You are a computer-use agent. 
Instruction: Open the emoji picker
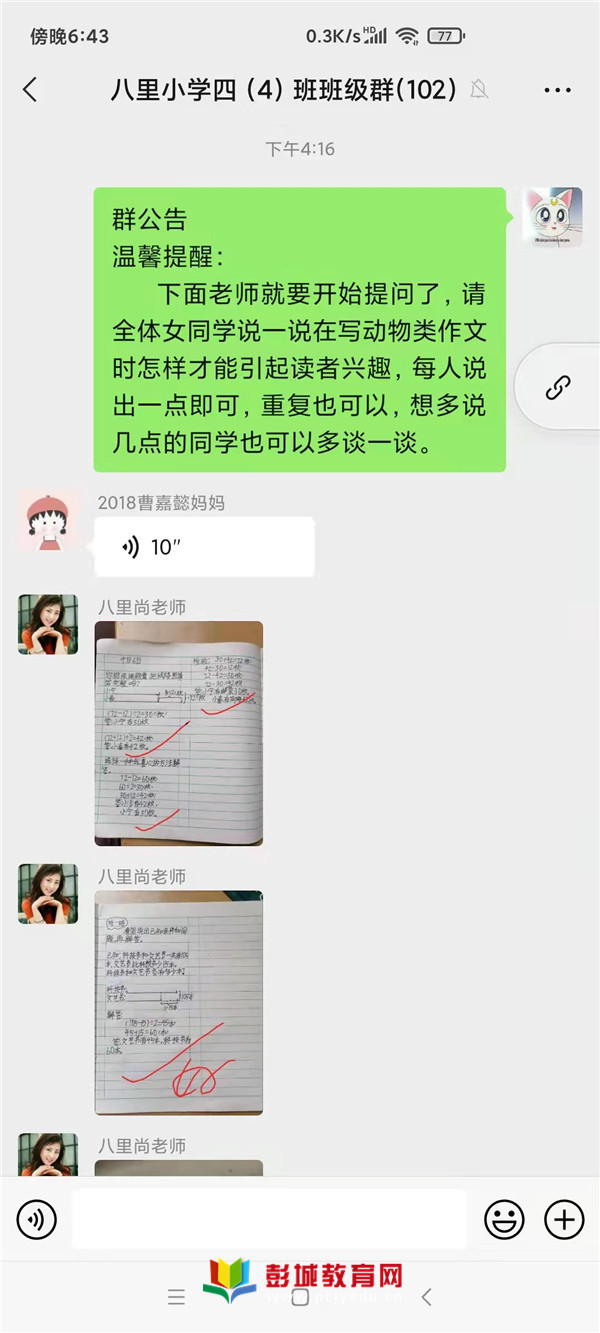(504, 1219)
